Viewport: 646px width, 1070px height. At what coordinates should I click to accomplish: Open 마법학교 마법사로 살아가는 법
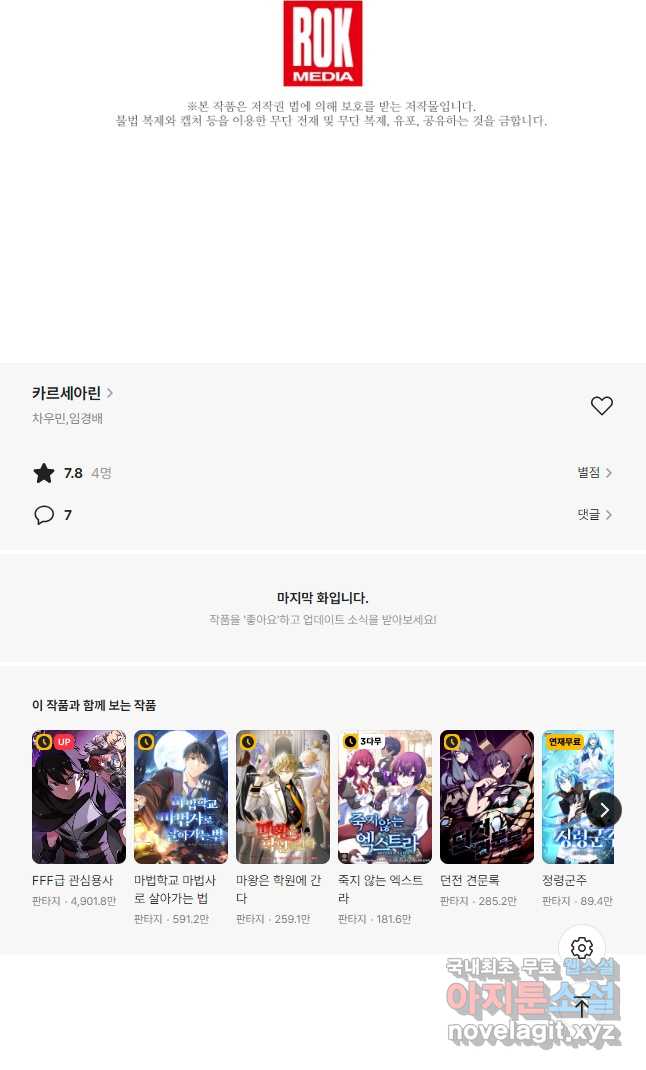181,797
